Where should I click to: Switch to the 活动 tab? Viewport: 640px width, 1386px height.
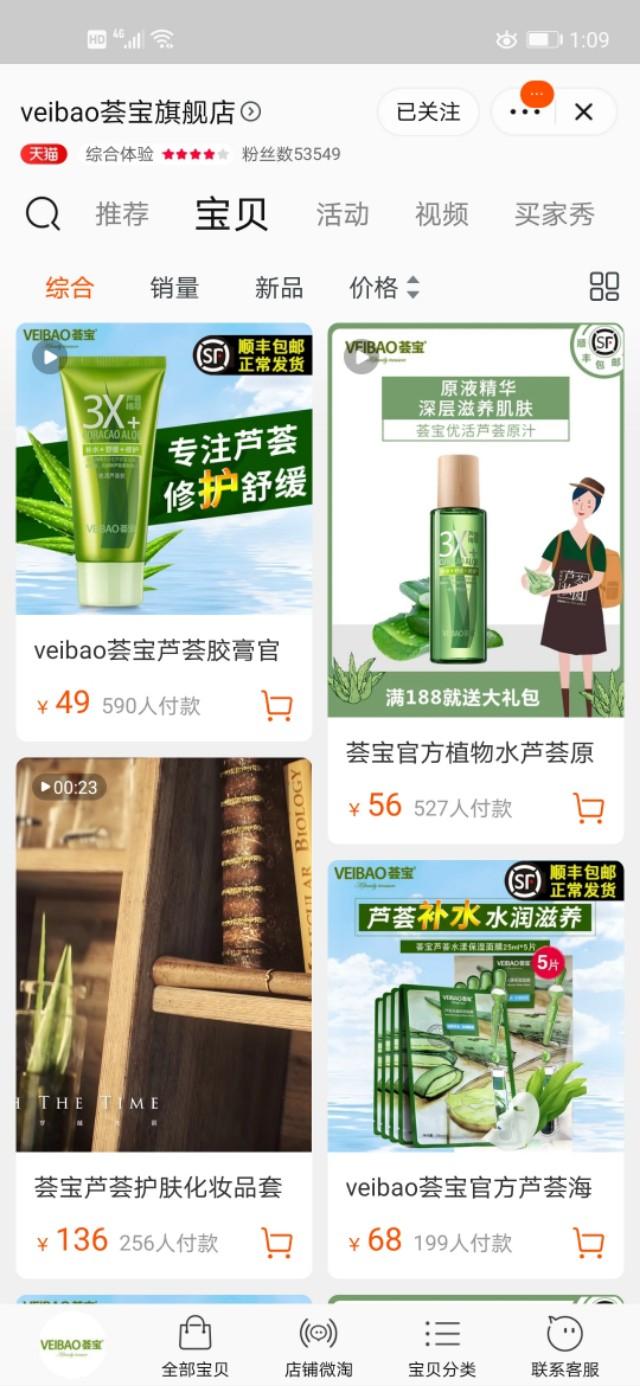coord(342,214)
